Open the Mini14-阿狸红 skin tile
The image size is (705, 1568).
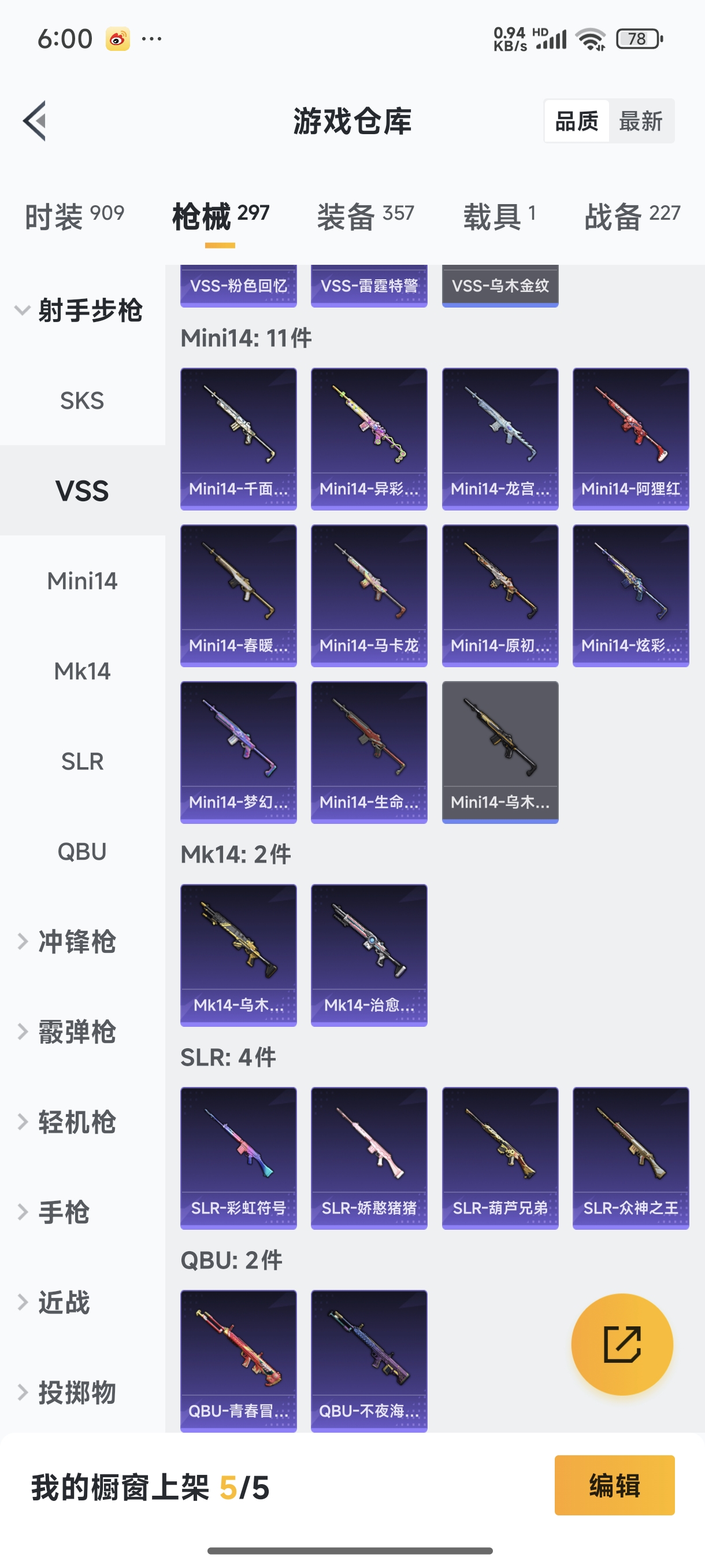(x=630, y=438)
